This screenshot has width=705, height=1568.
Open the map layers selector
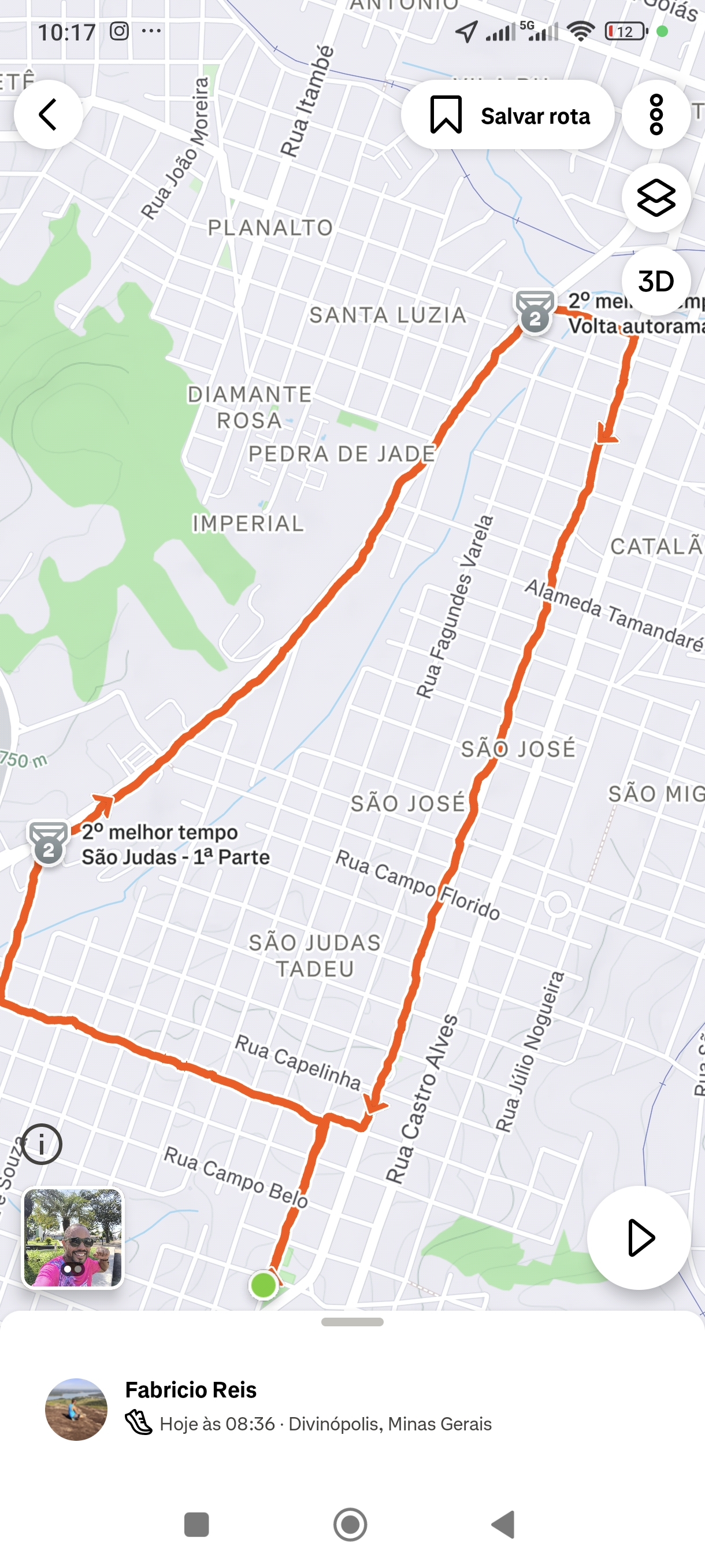[656, 198]
